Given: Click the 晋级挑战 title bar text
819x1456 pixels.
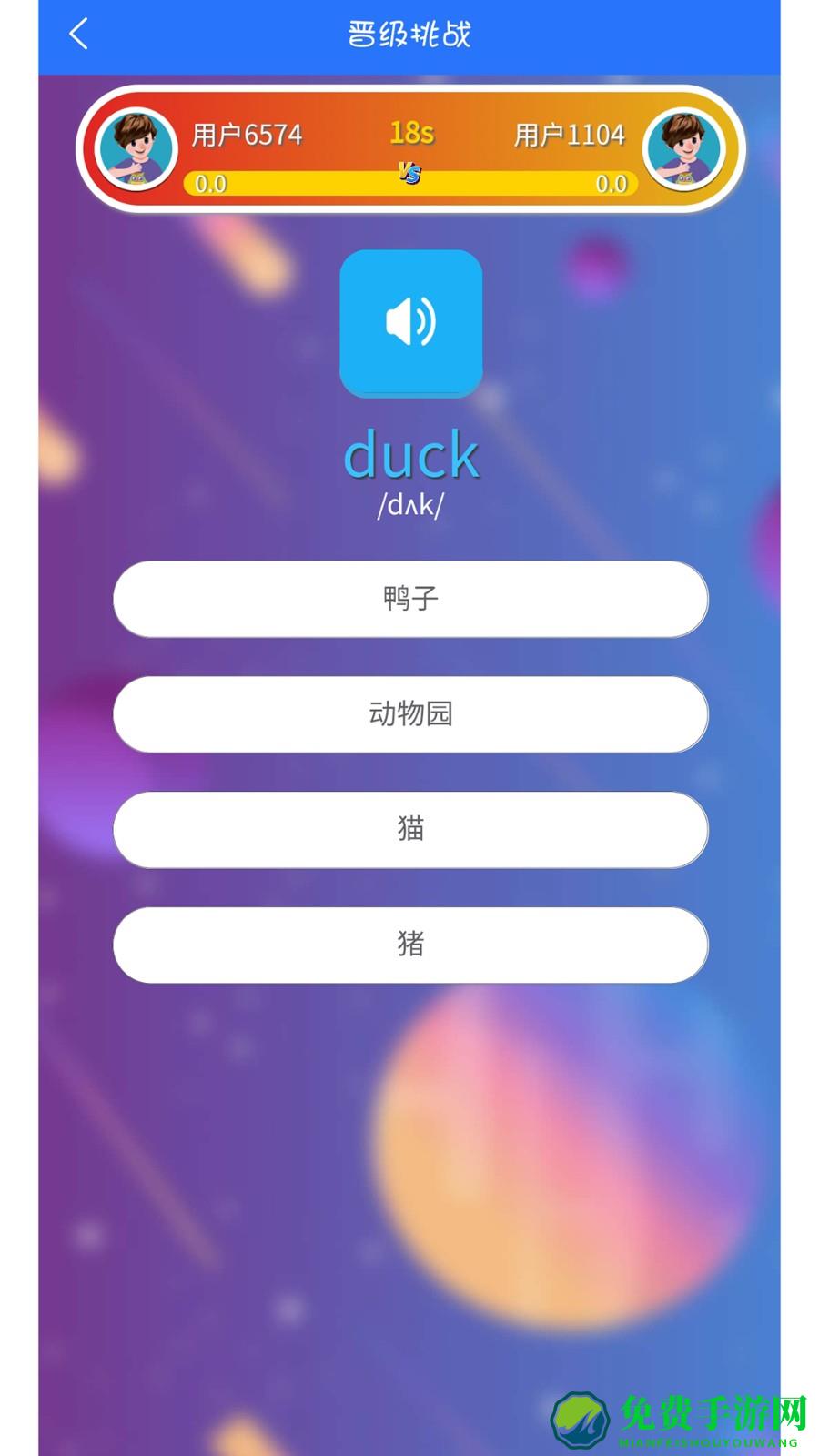Looking at the screenshot, I should (409, 31).
